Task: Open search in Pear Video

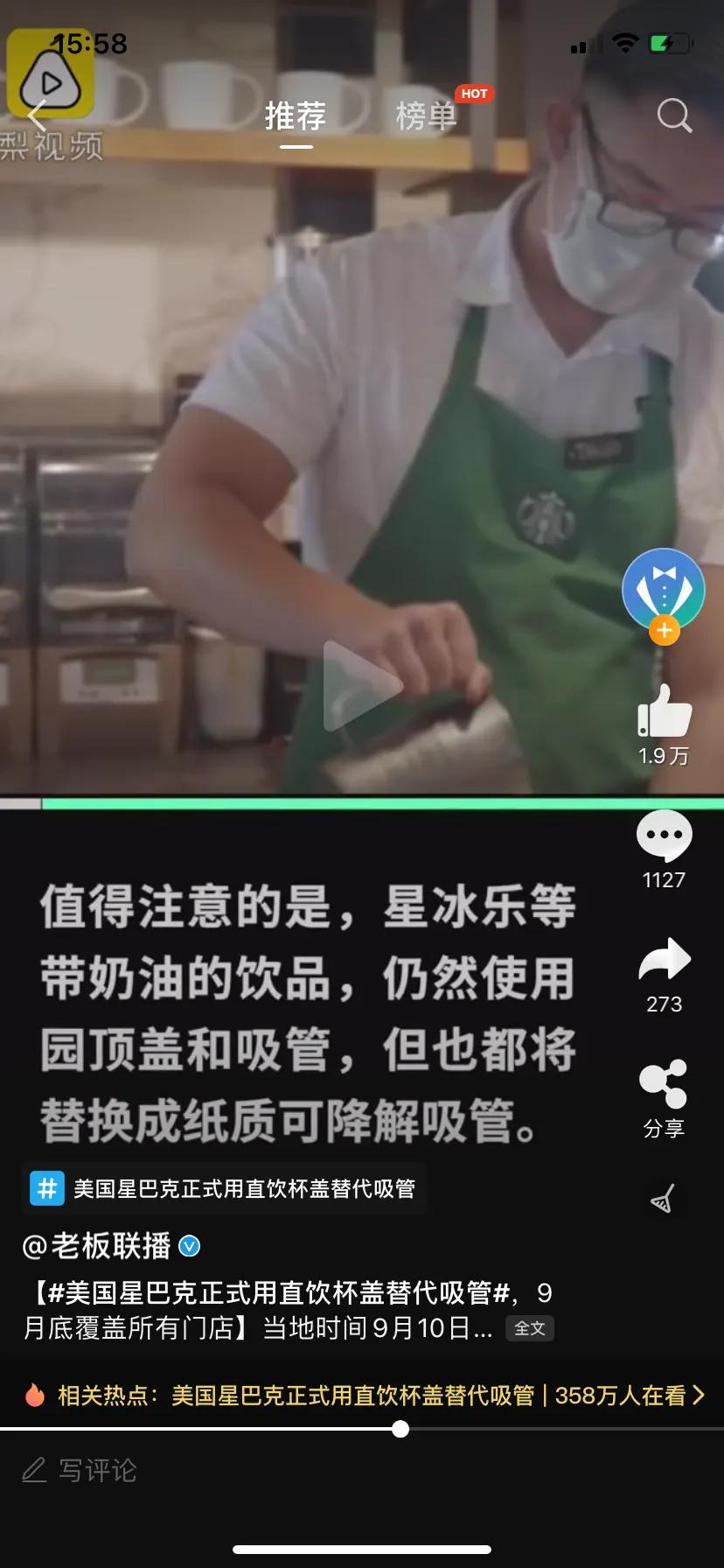Action: click(x=673, y=115)
